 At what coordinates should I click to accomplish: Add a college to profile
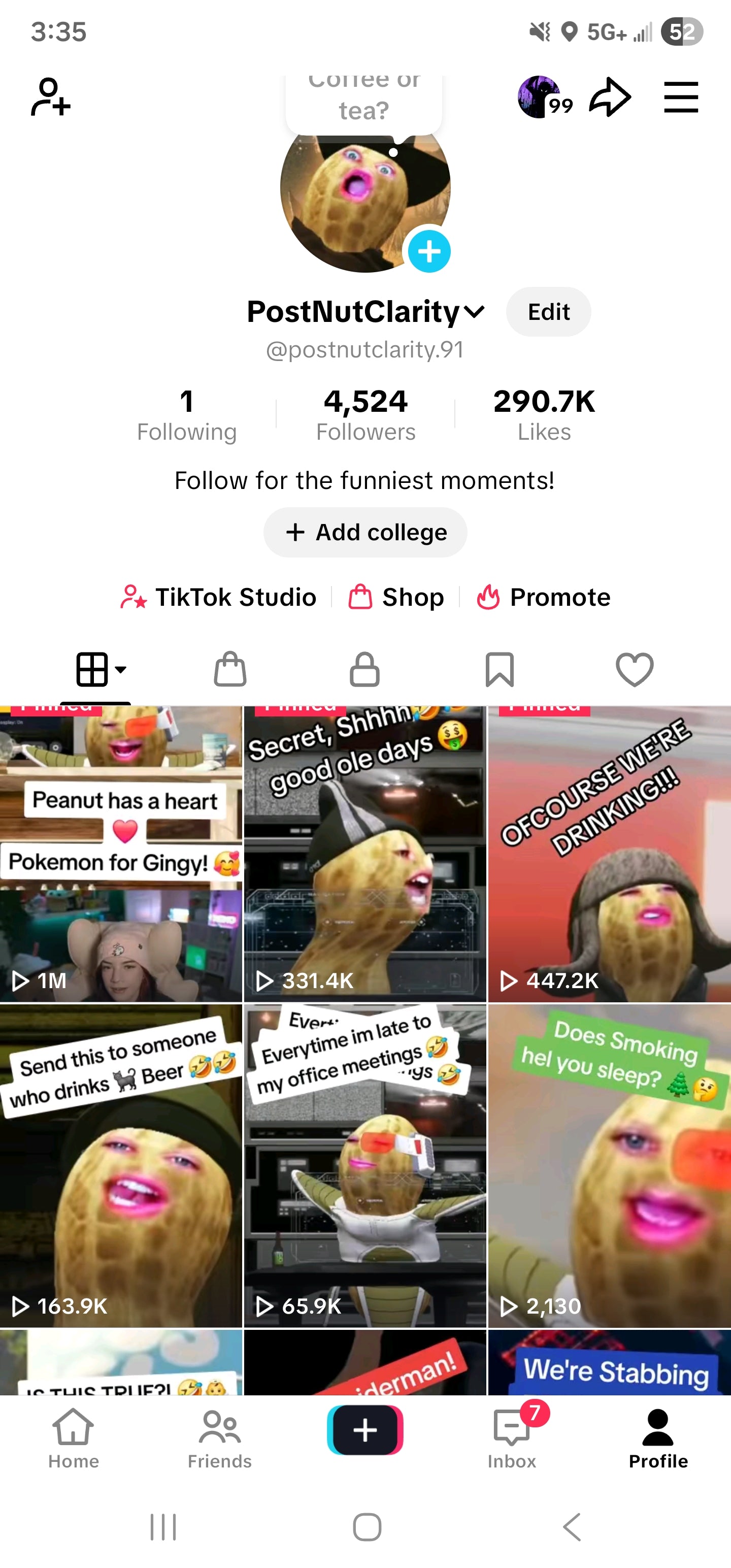(365, 532)
